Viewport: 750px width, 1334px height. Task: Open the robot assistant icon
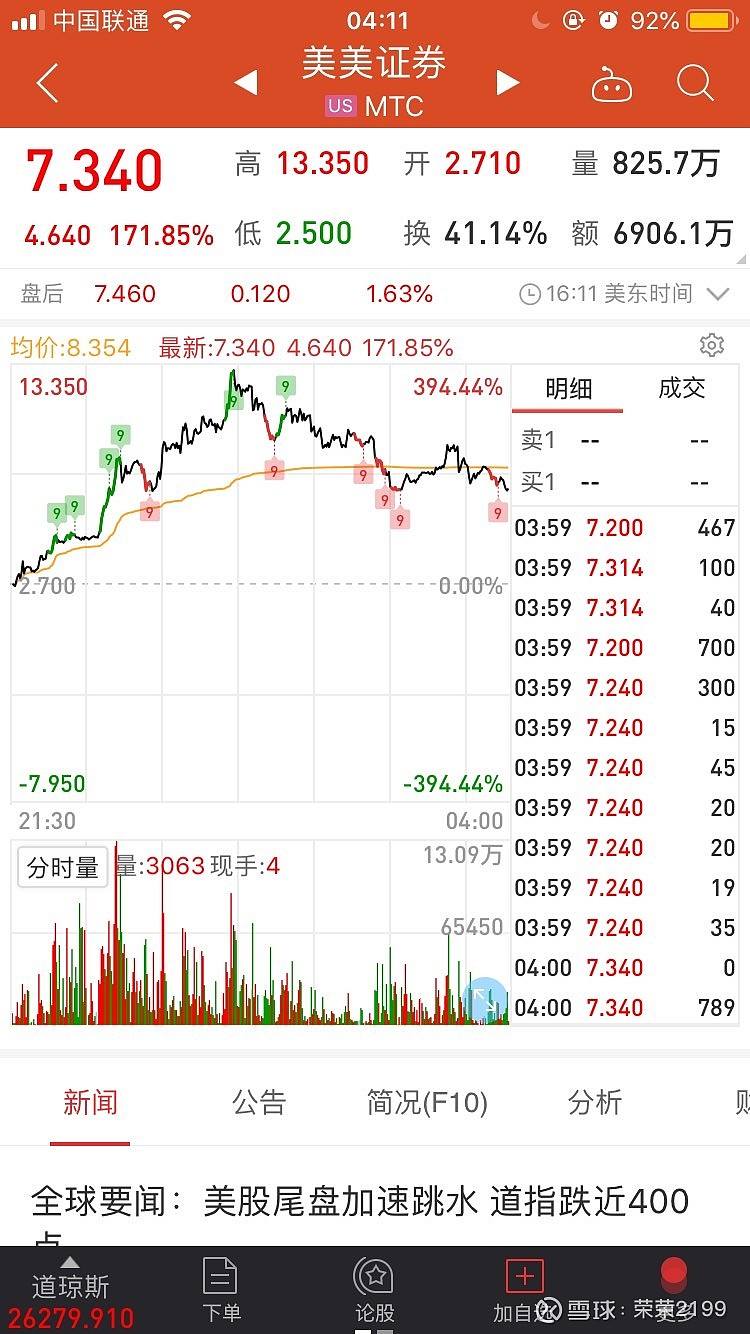pos(612,84)
